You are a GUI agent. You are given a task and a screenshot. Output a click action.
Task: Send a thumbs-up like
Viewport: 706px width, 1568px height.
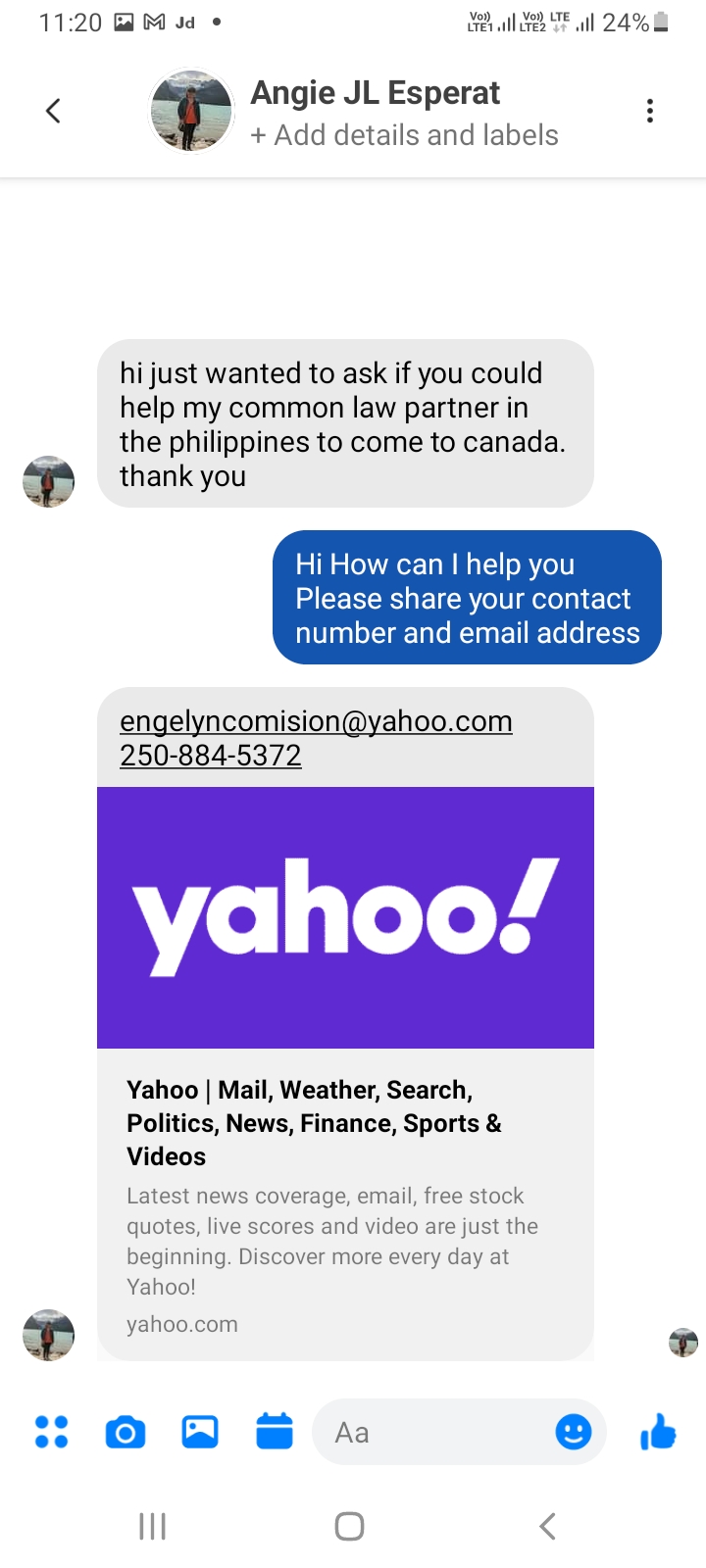point(658,1432)
